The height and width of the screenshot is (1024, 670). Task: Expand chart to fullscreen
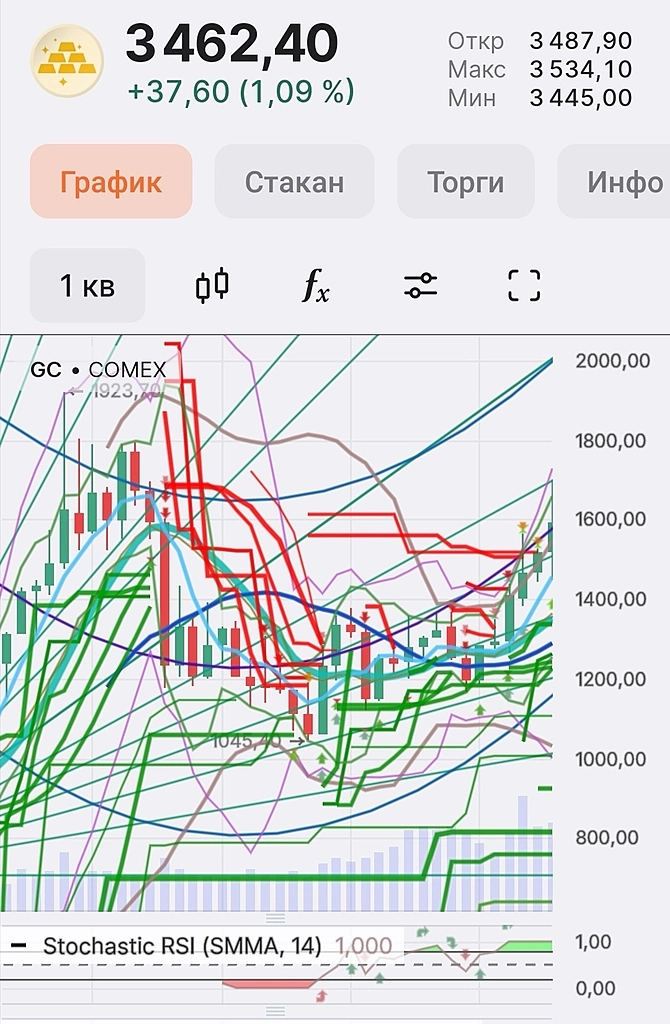(524, 286)
